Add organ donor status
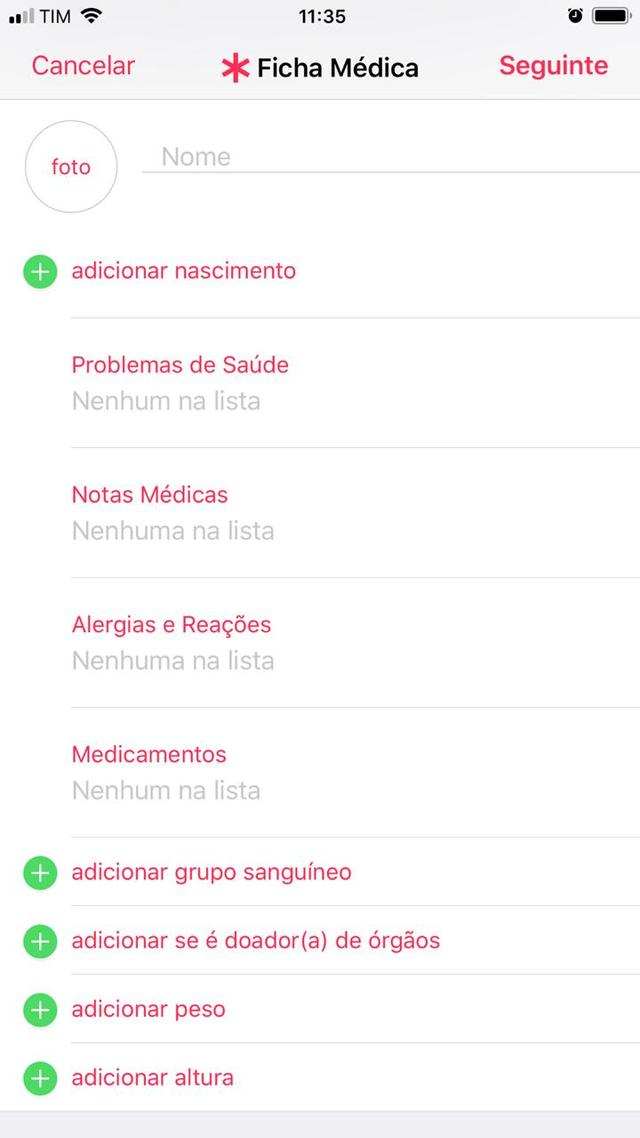Viewport: 640px width, 1138px height. (x=255, y=941)
